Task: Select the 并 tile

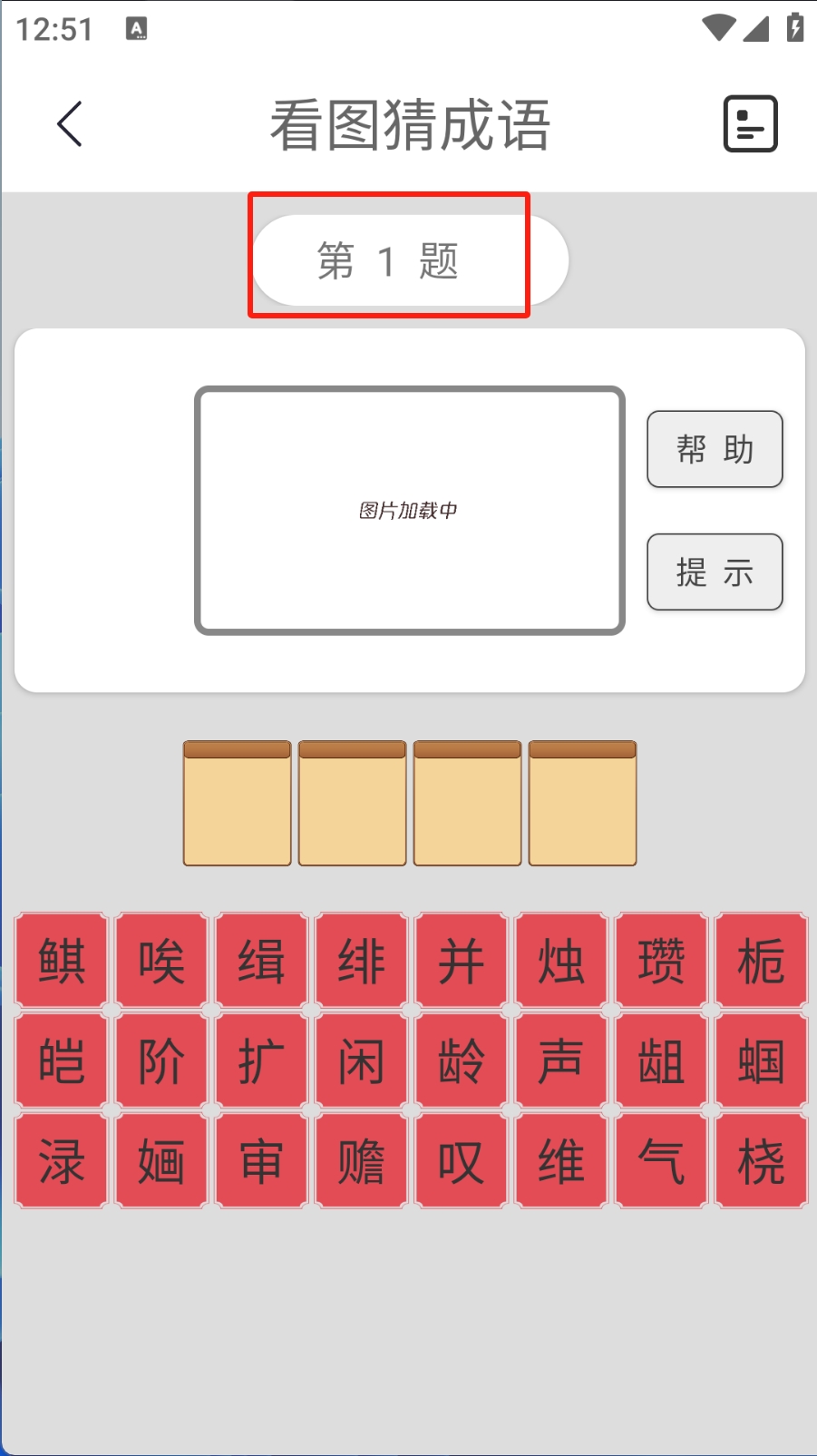Action: 461,961
